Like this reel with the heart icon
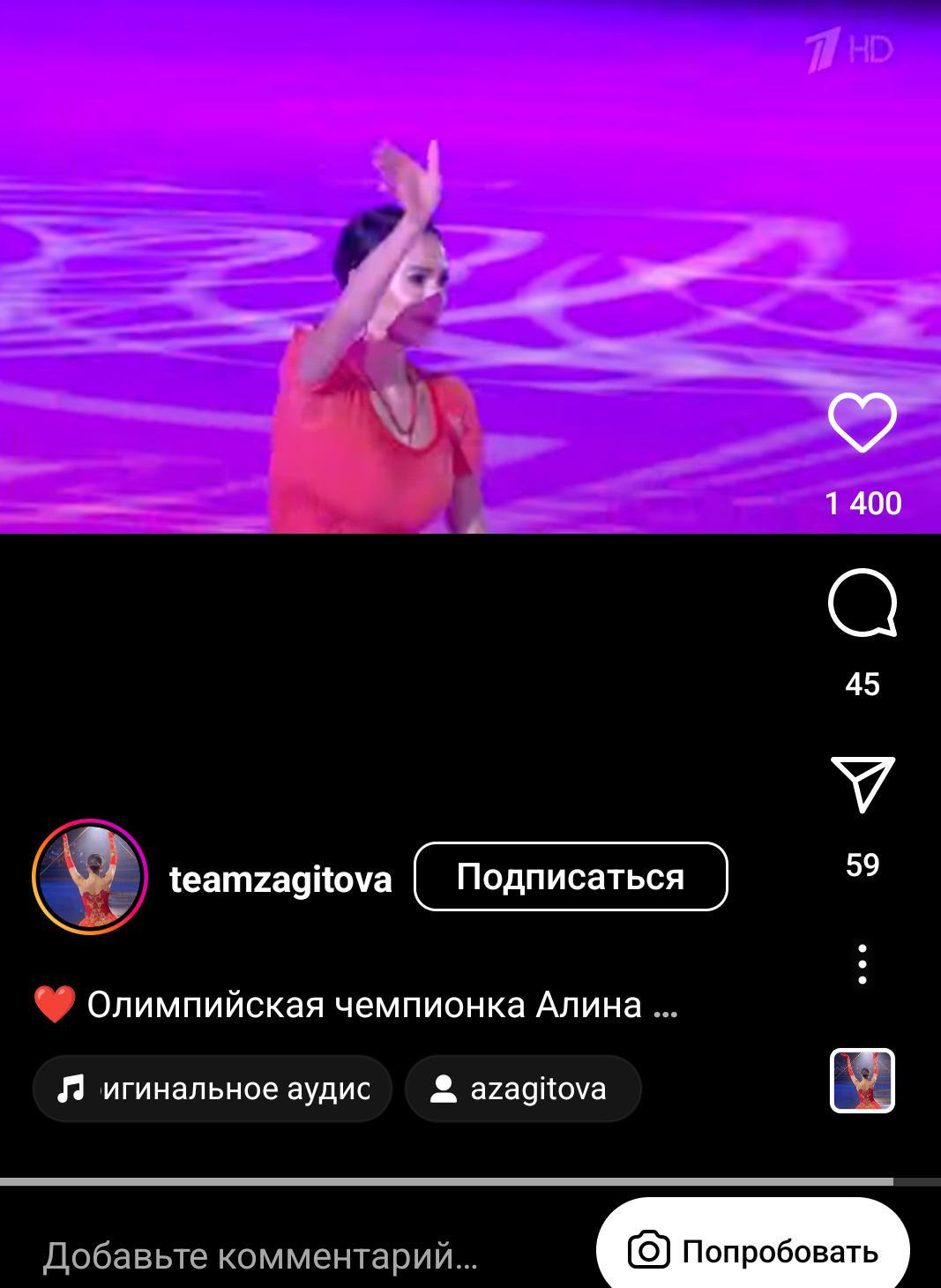 point(863,423)
